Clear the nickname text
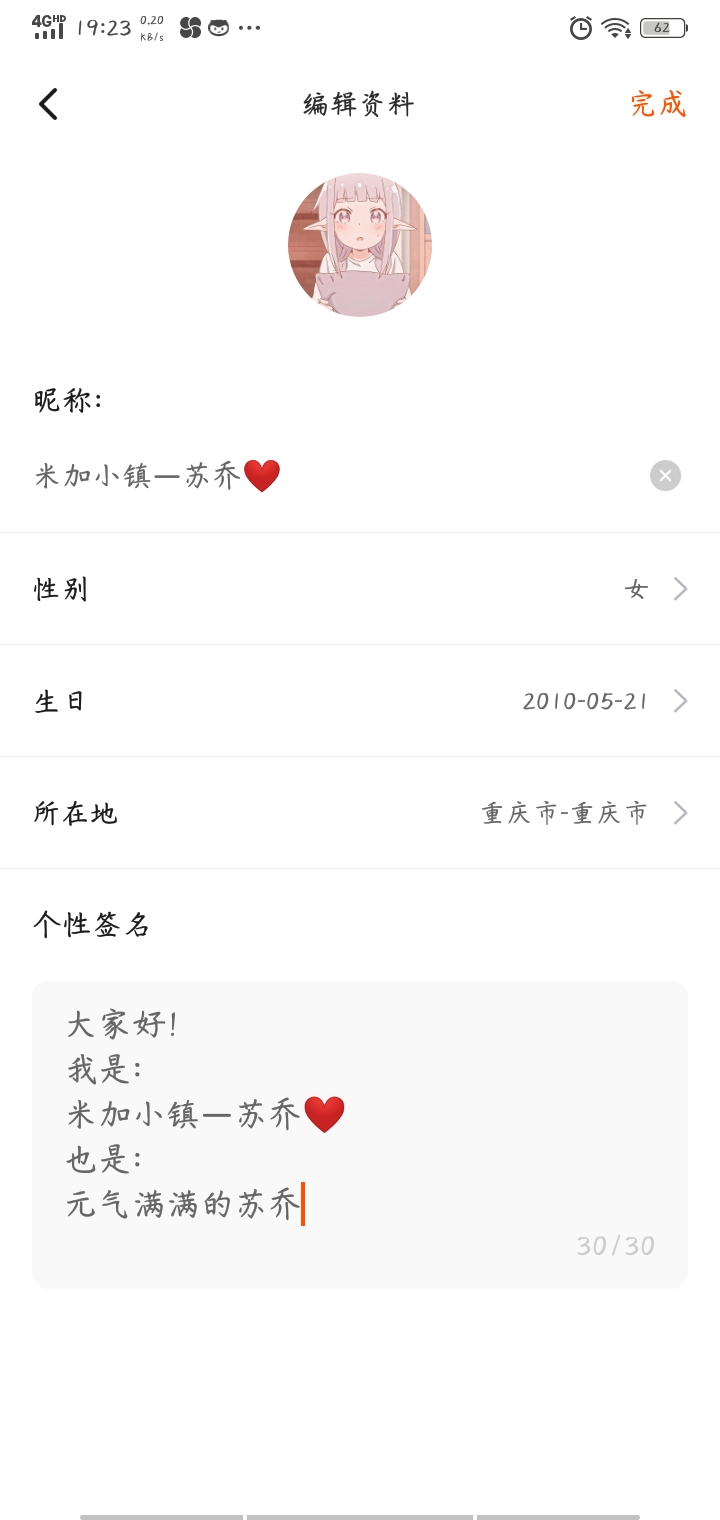The height and width of the screenshot is (1520, 720). 665,476
